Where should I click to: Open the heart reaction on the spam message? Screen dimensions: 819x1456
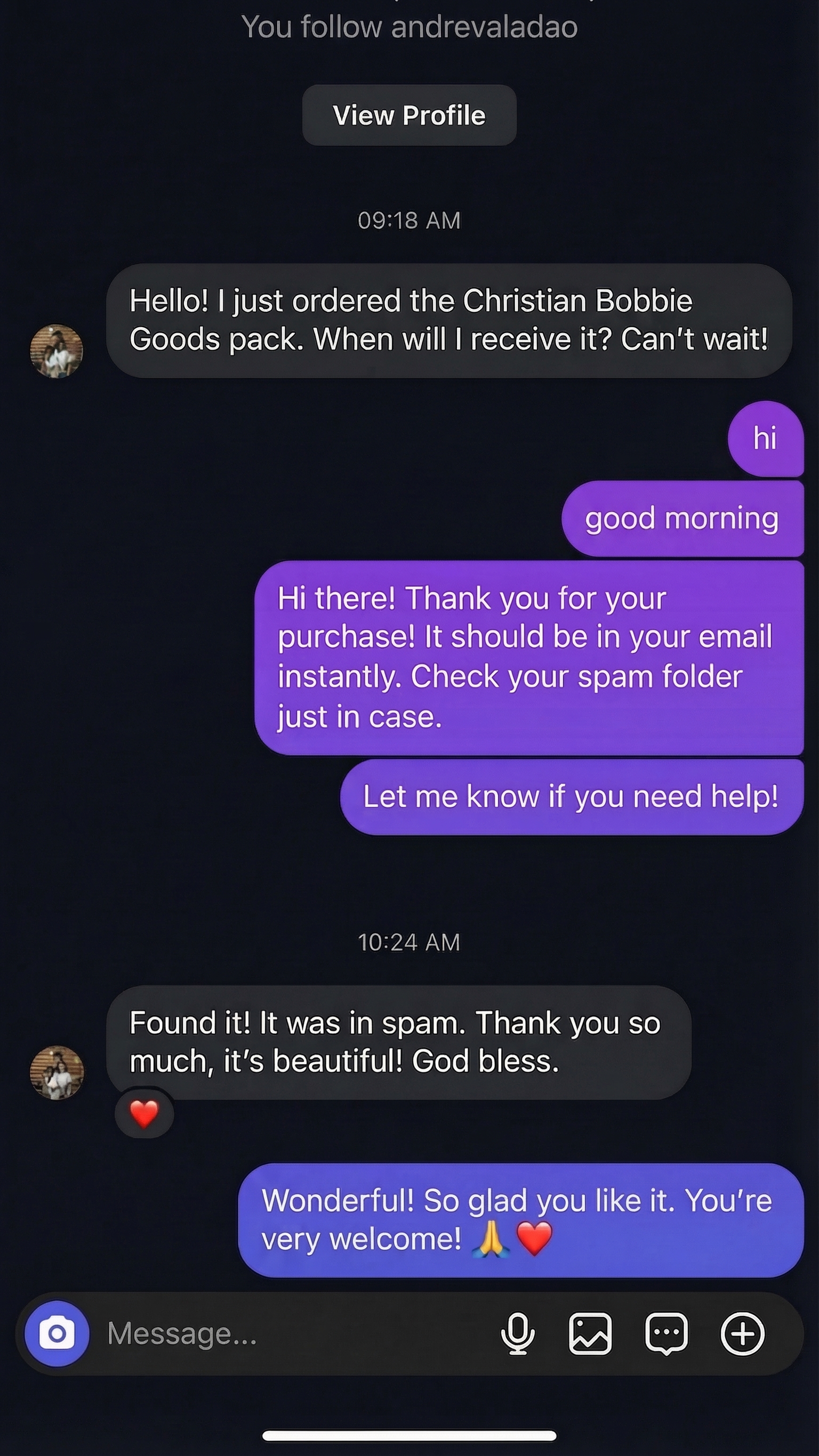tap(144, 1114)
